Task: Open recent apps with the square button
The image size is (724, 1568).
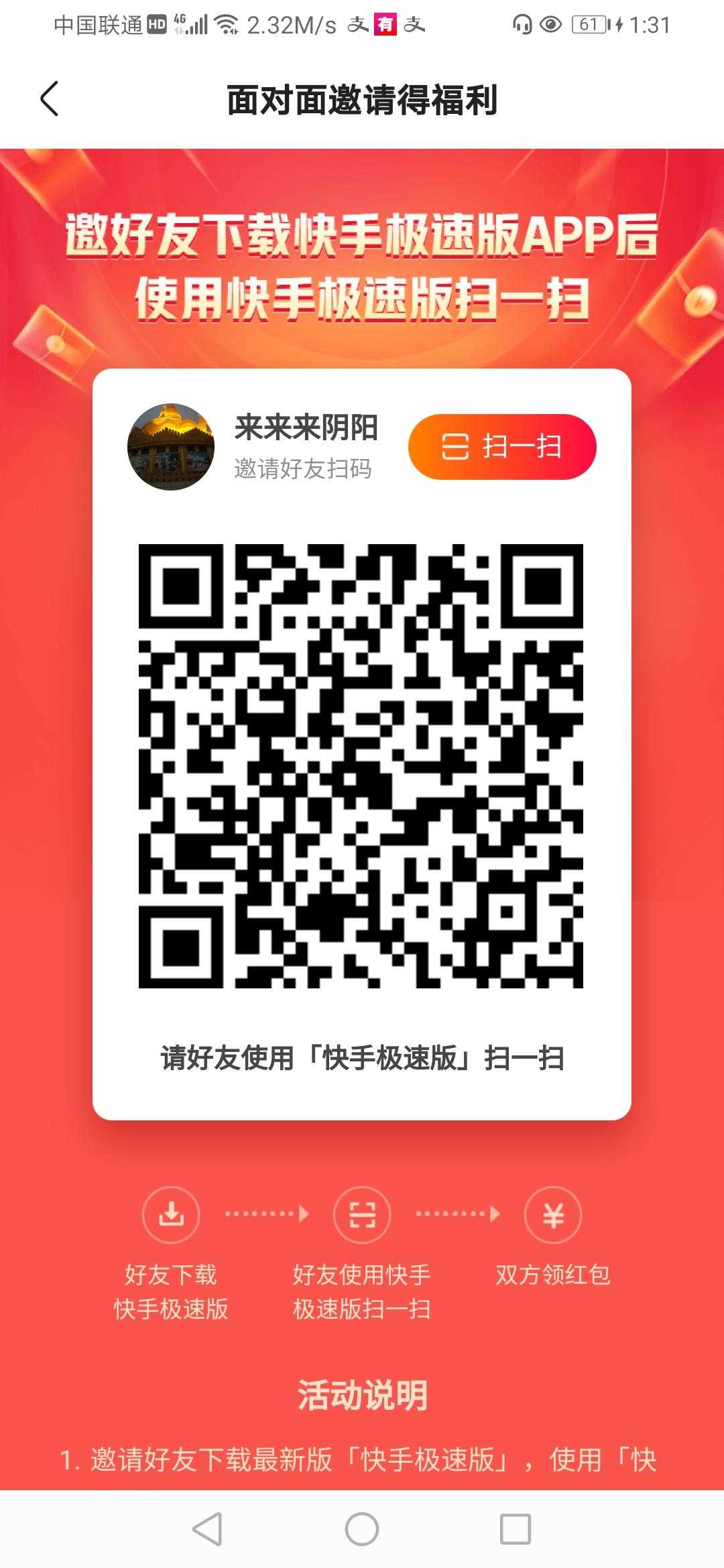Action: pyautogui.click(x=516, y=1529)
